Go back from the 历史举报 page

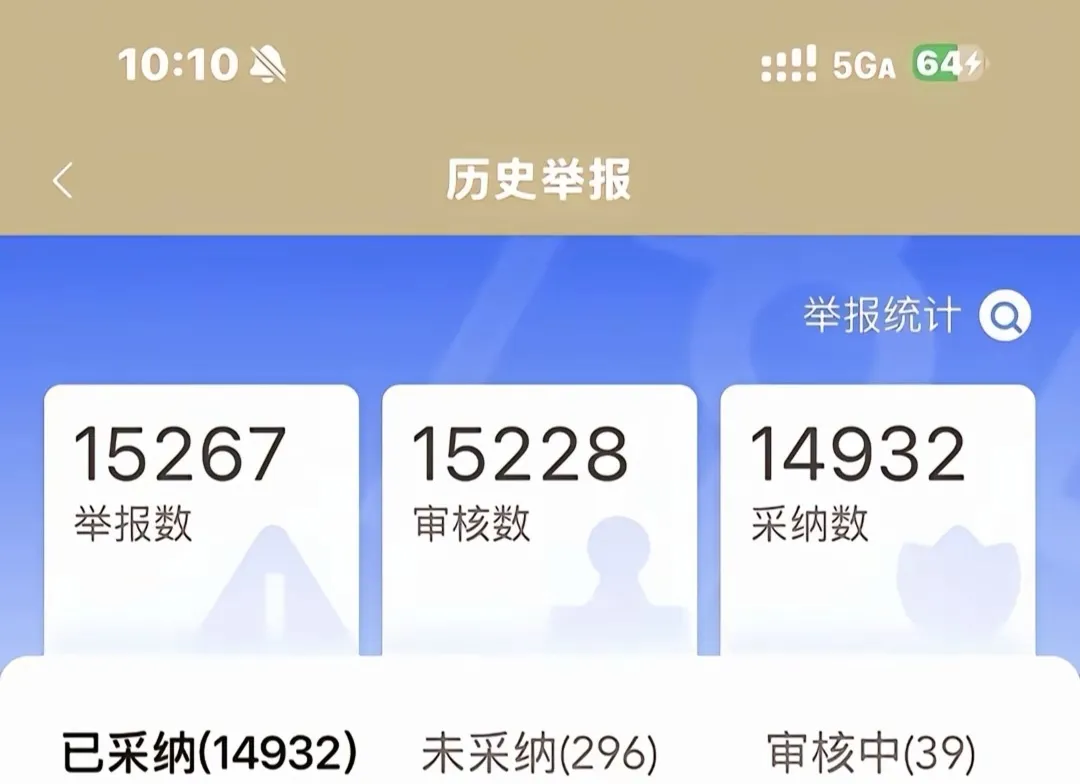click(x=63, y=181)
